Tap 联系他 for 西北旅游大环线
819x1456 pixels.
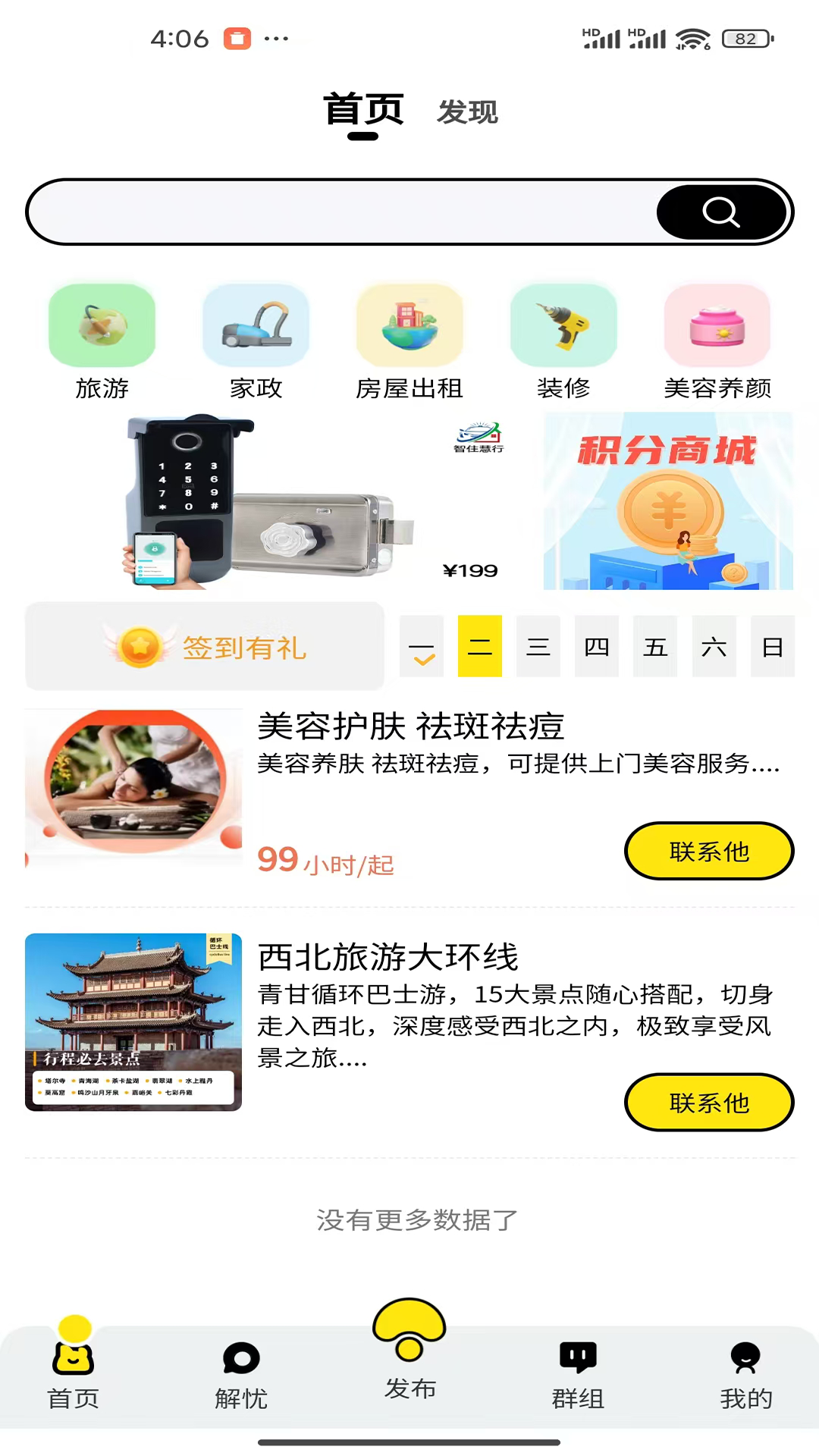point(709,1103)
